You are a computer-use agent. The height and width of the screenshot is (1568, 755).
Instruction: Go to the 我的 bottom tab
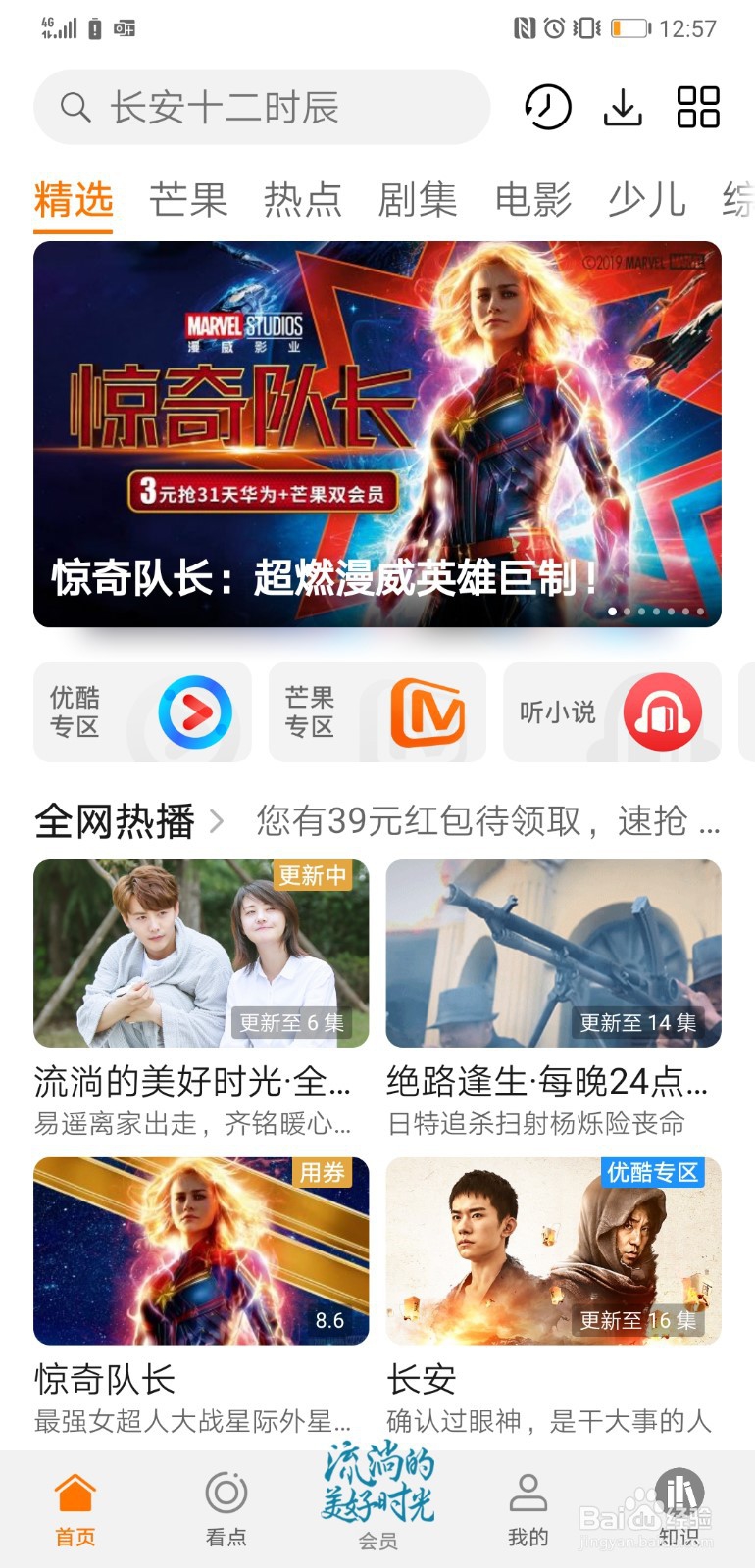click(528, 1508)
